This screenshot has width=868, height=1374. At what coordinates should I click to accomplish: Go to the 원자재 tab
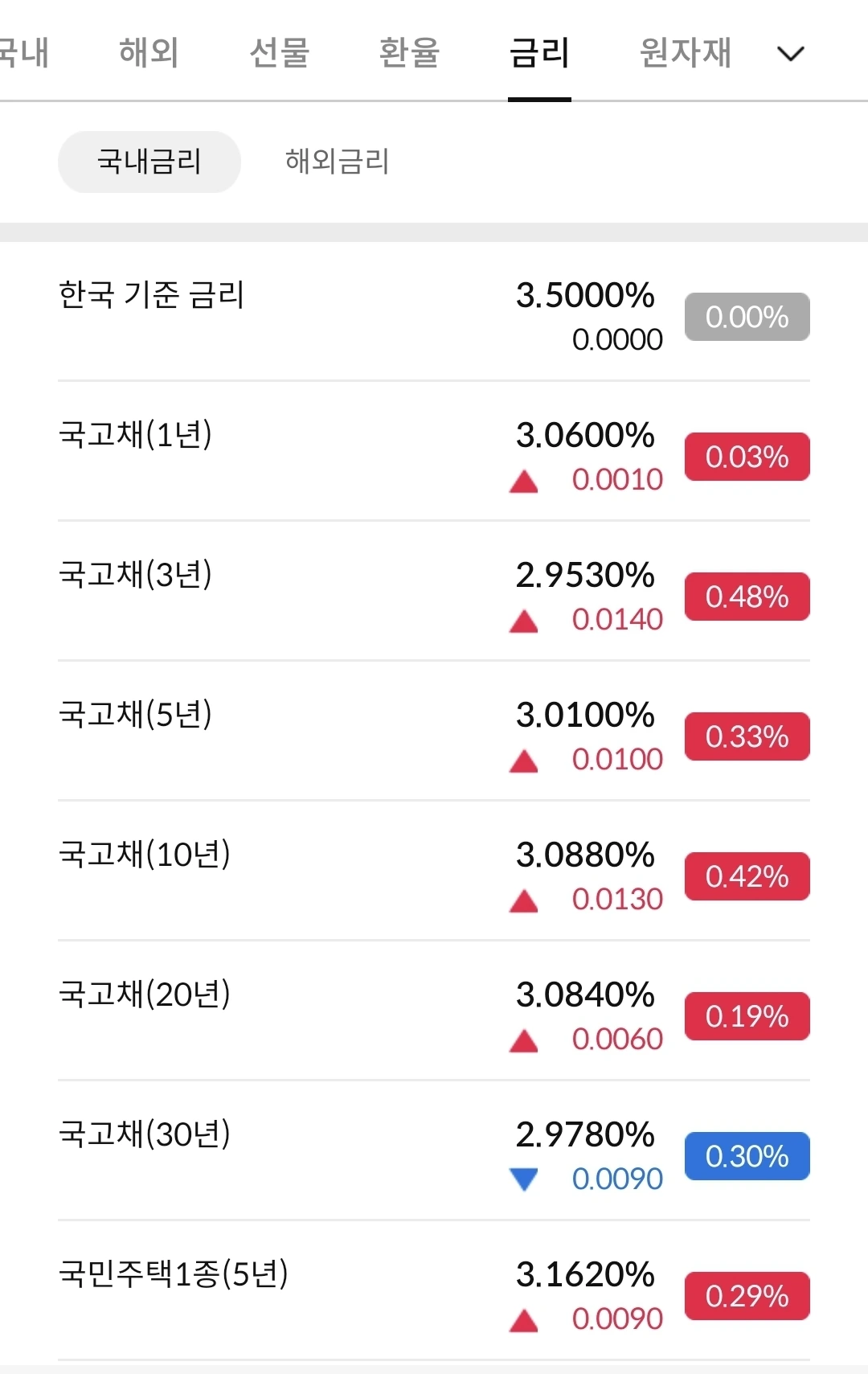click(x=685, y=53)
